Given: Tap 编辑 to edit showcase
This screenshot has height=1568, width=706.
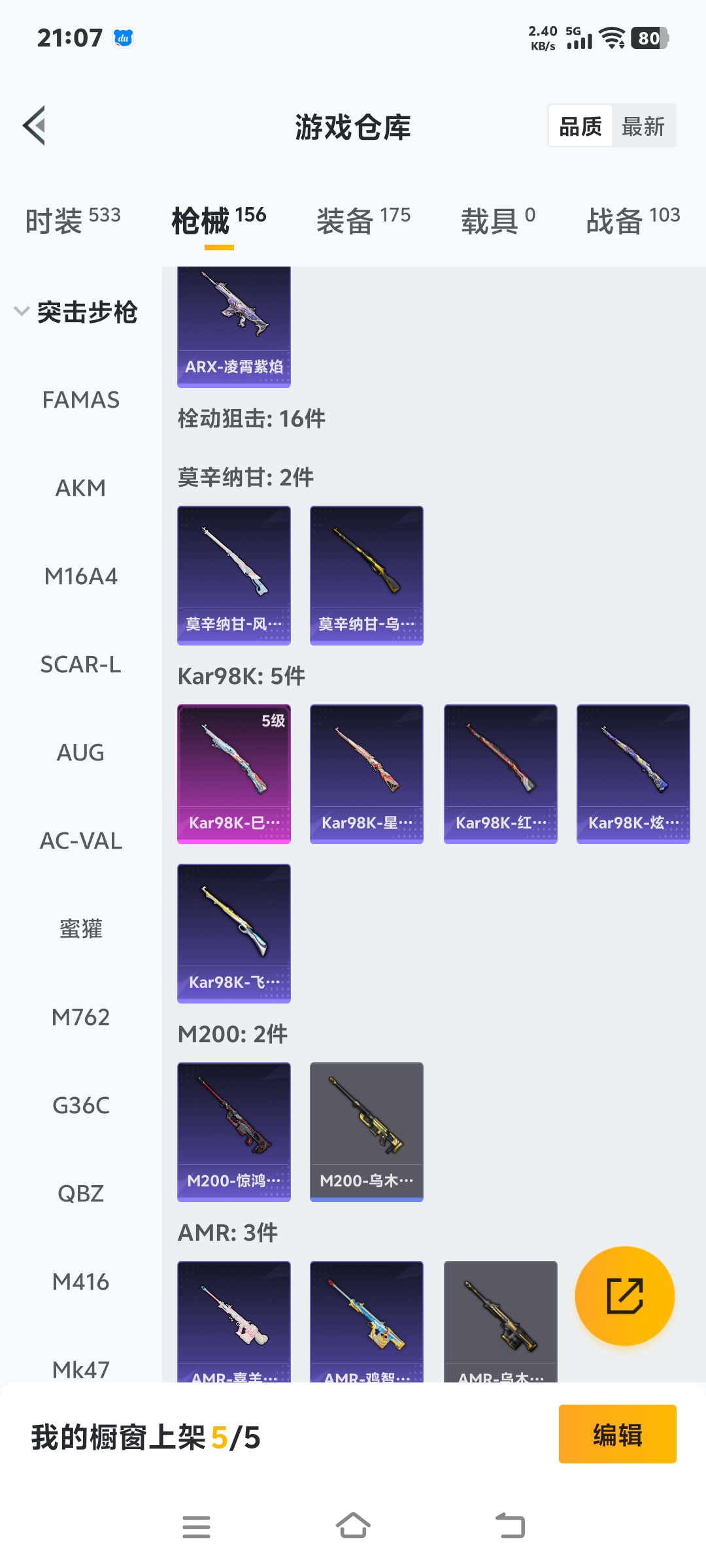Looking at the screenshot, I should pyautogui.click(x=617, y=1434).
